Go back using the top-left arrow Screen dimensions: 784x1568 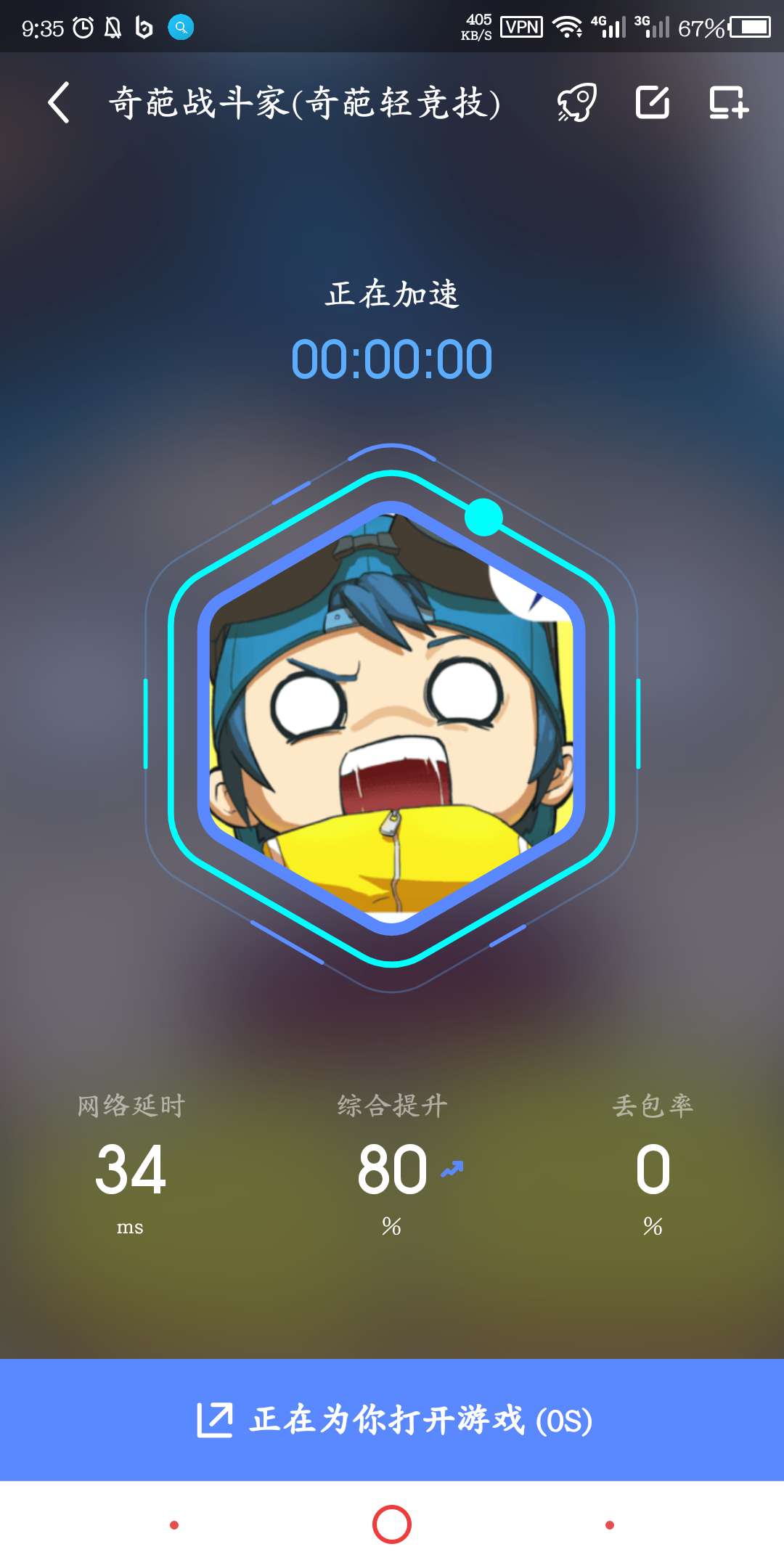pos(59,102)
